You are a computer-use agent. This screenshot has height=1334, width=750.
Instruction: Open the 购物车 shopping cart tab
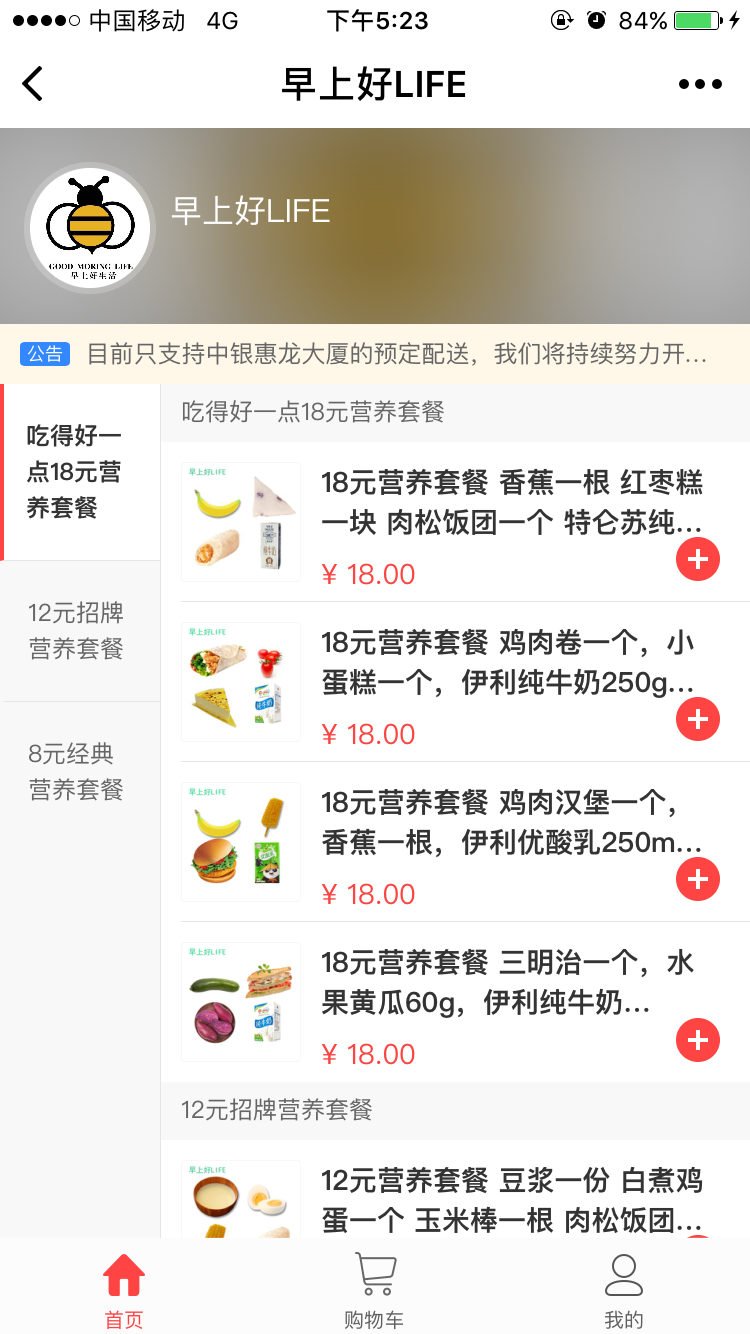374,1290
